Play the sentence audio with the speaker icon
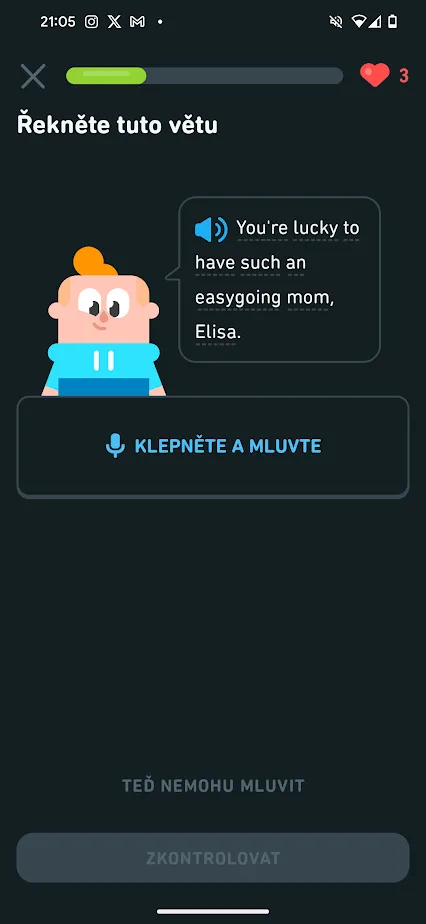This screenshot has height=924, width=426. click(x=211, y=229)
